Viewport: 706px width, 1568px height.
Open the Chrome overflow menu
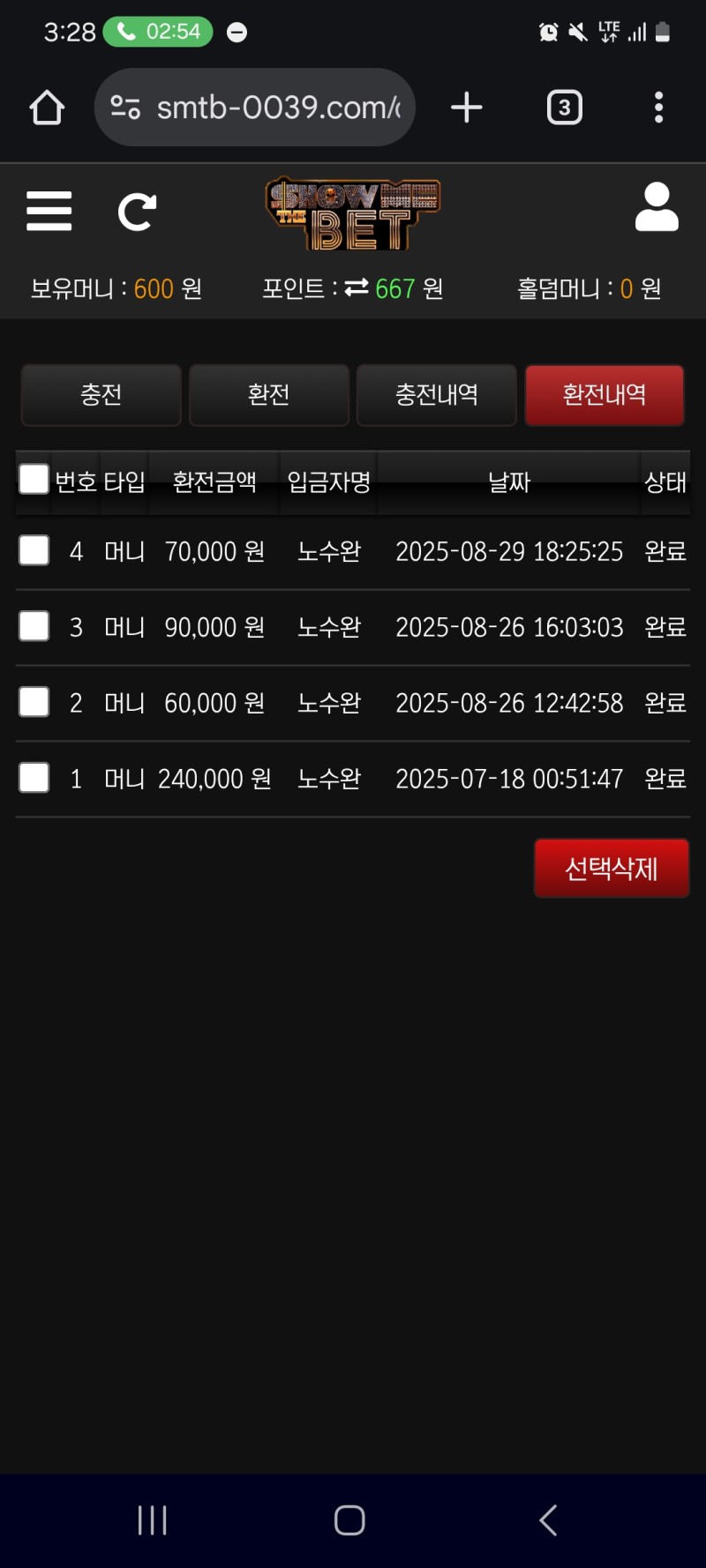(658, 107)
